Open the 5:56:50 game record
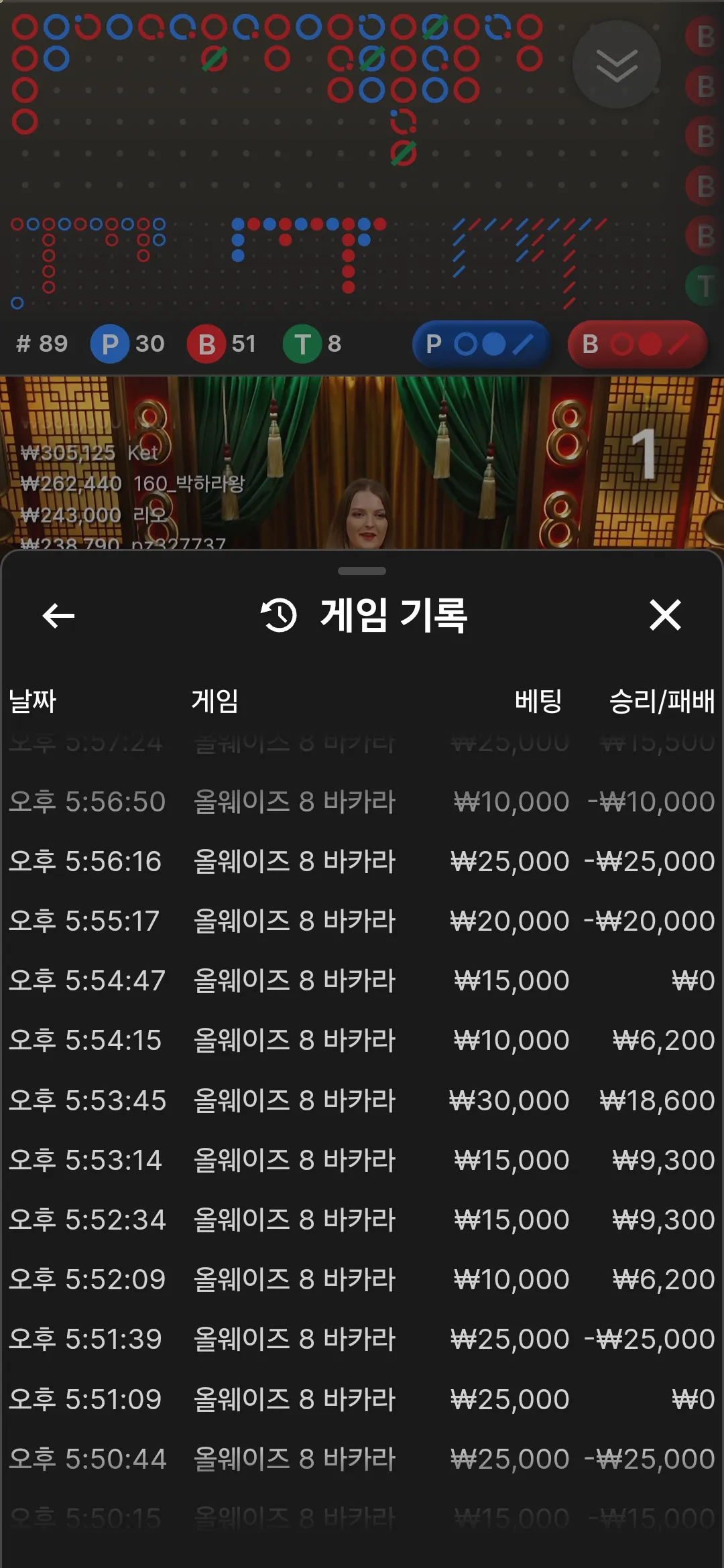The height and width of the screenshot is (1568, 724). 362,801
